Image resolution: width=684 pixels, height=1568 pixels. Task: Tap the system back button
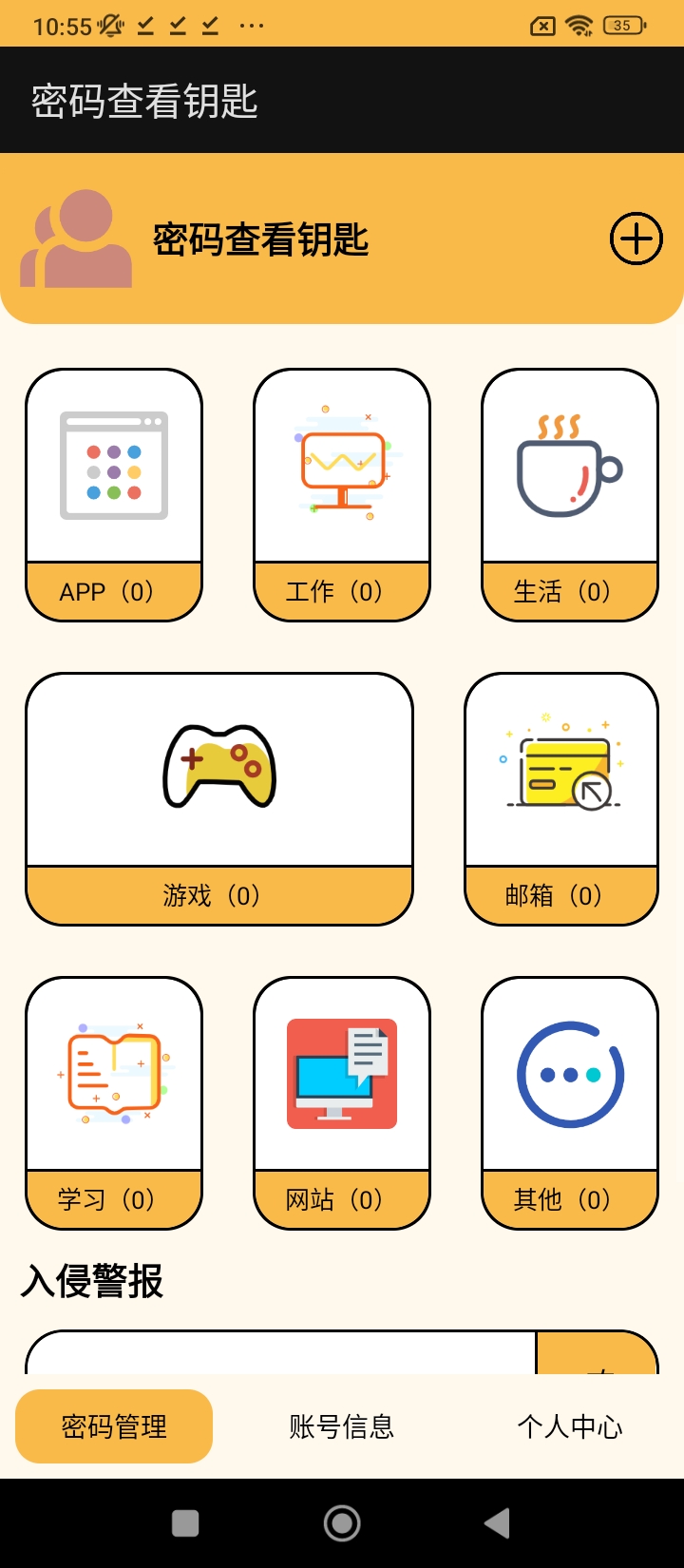[497, 1523]
